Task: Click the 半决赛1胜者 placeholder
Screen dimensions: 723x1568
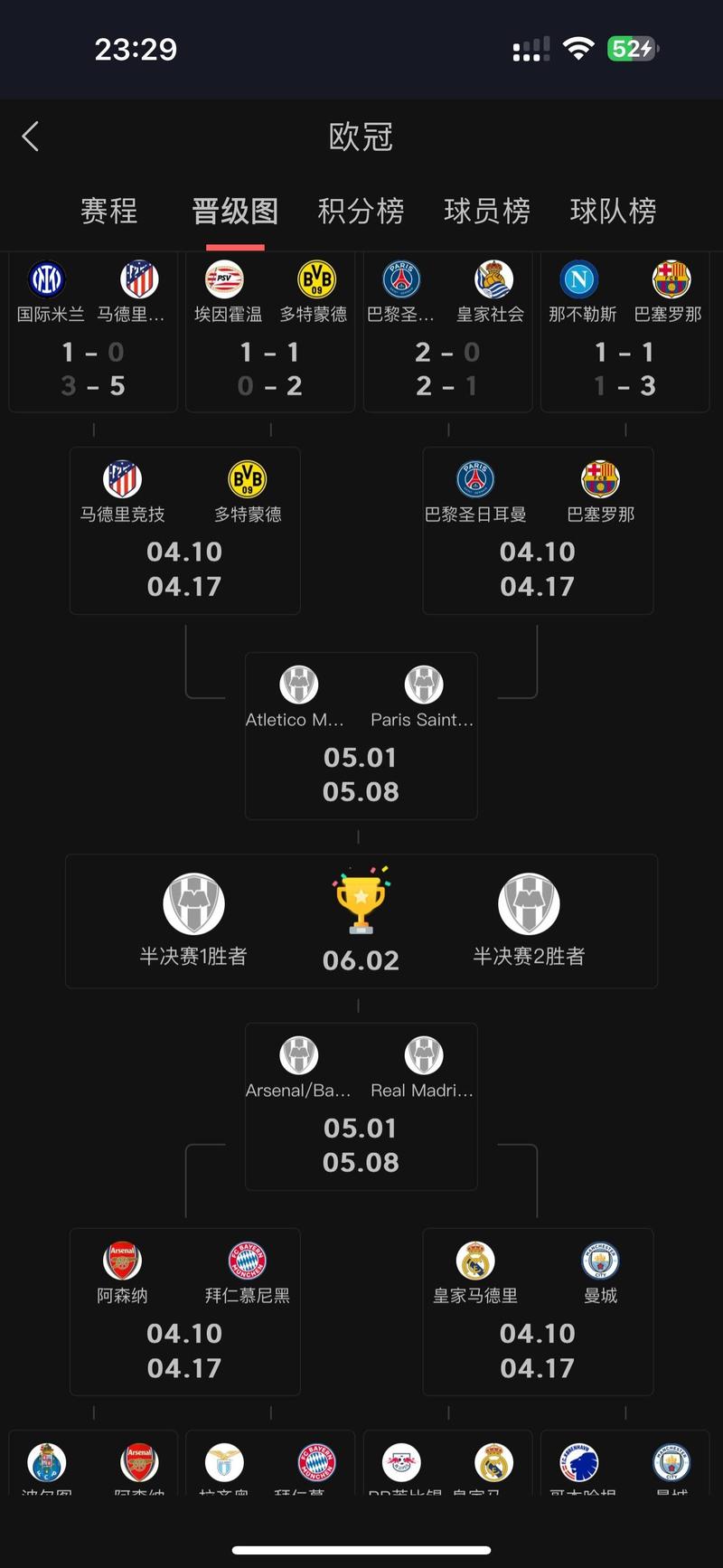Action: coord(192,921)
